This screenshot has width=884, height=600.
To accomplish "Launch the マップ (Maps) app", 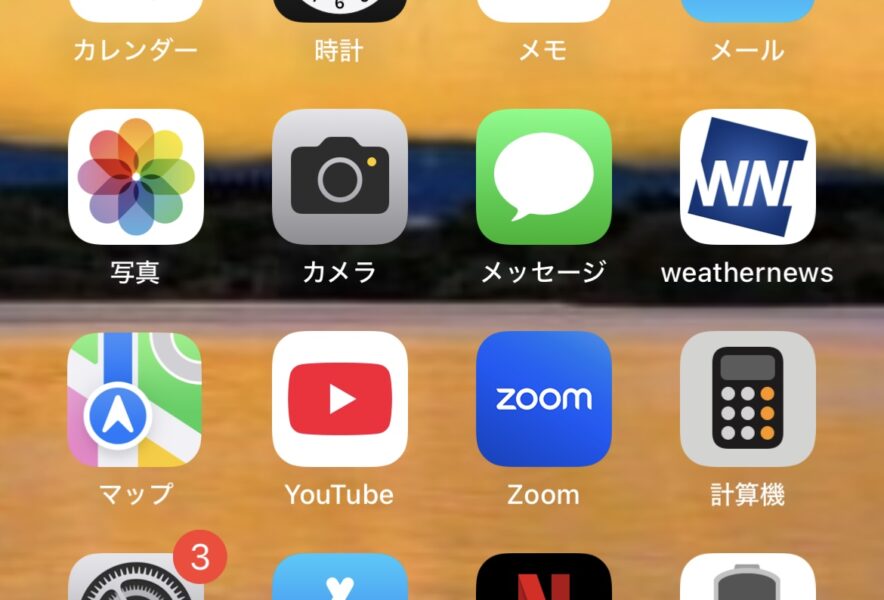I will click(136, 399).
